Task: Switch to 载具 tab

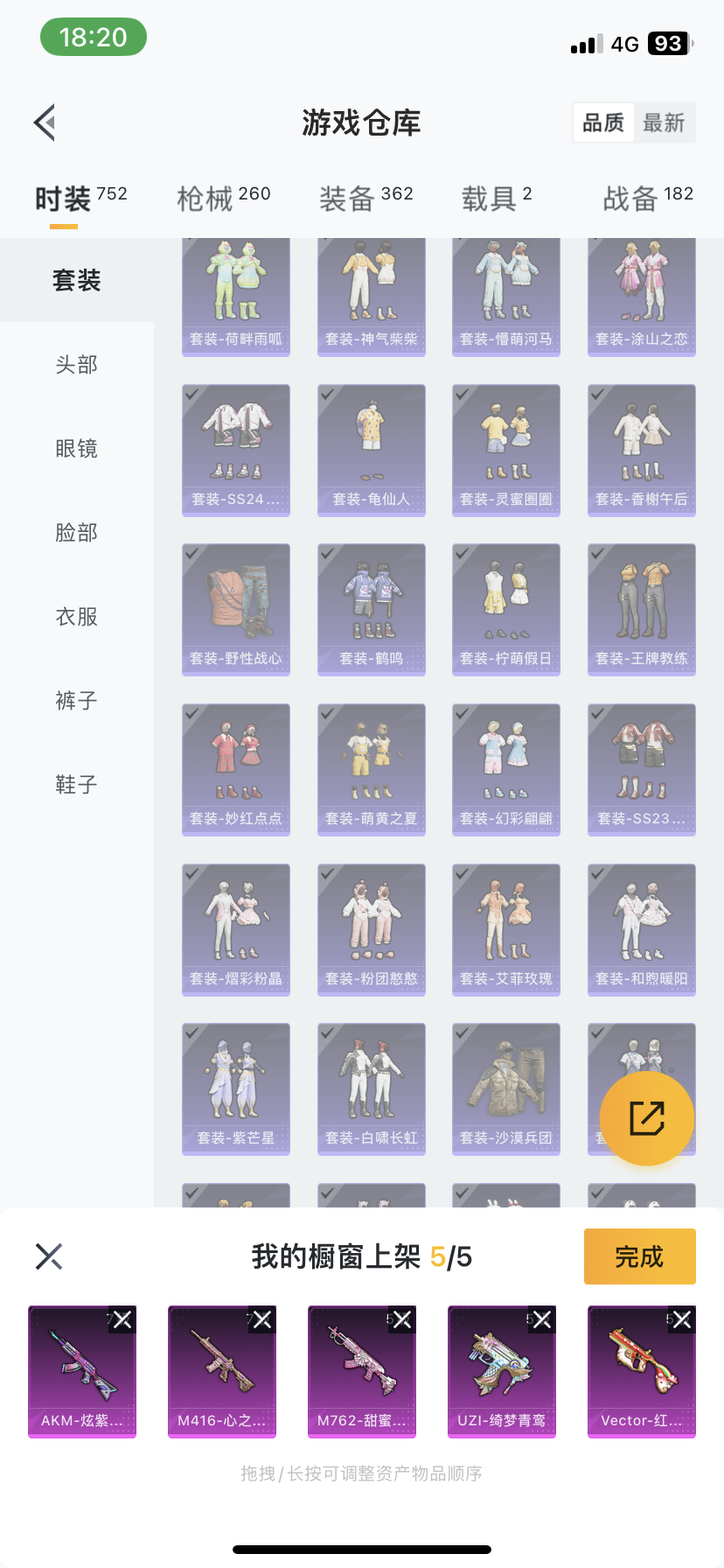Action: (x=496, y=198)
